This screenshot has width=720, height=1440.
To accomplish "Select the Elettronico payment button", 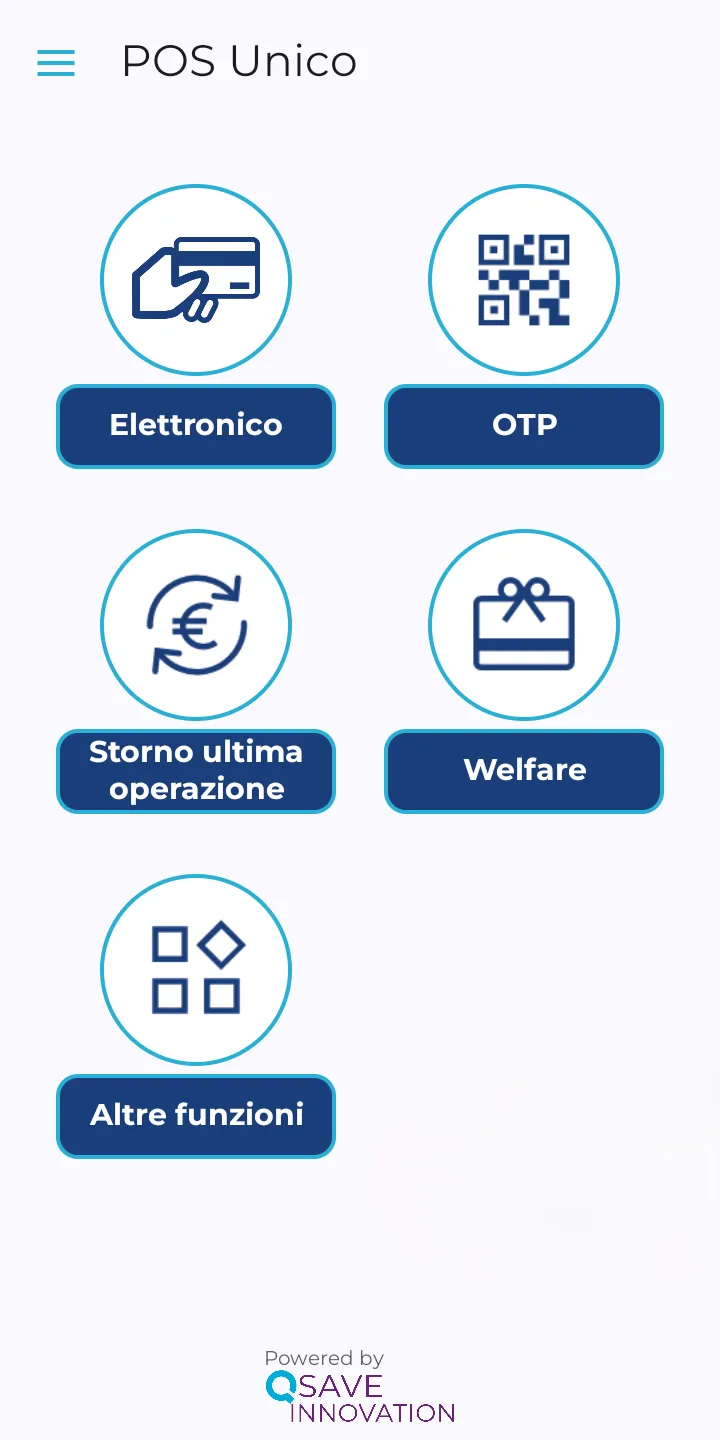I will (x=196, y=426).
